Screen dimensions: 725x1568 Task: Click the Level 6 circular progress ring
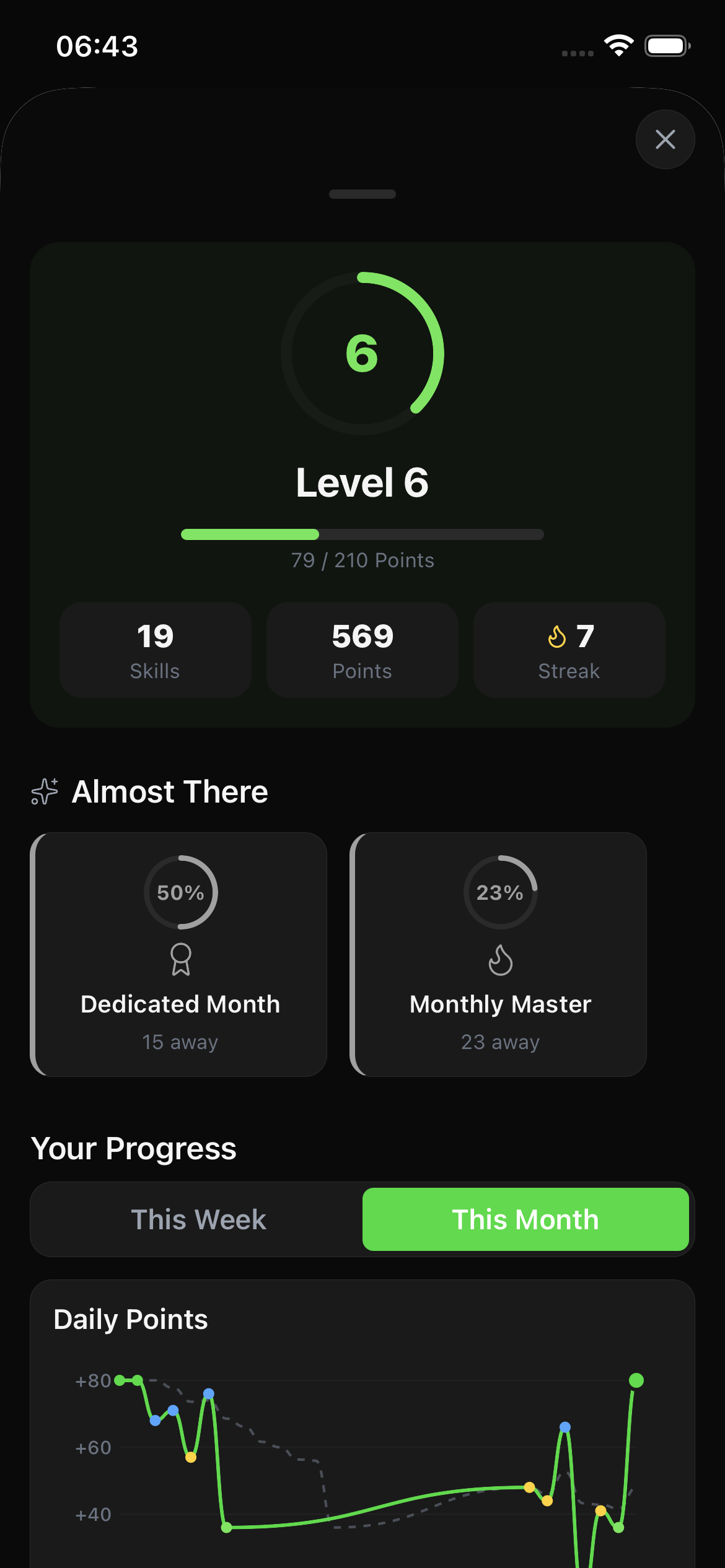coord(362,353)
